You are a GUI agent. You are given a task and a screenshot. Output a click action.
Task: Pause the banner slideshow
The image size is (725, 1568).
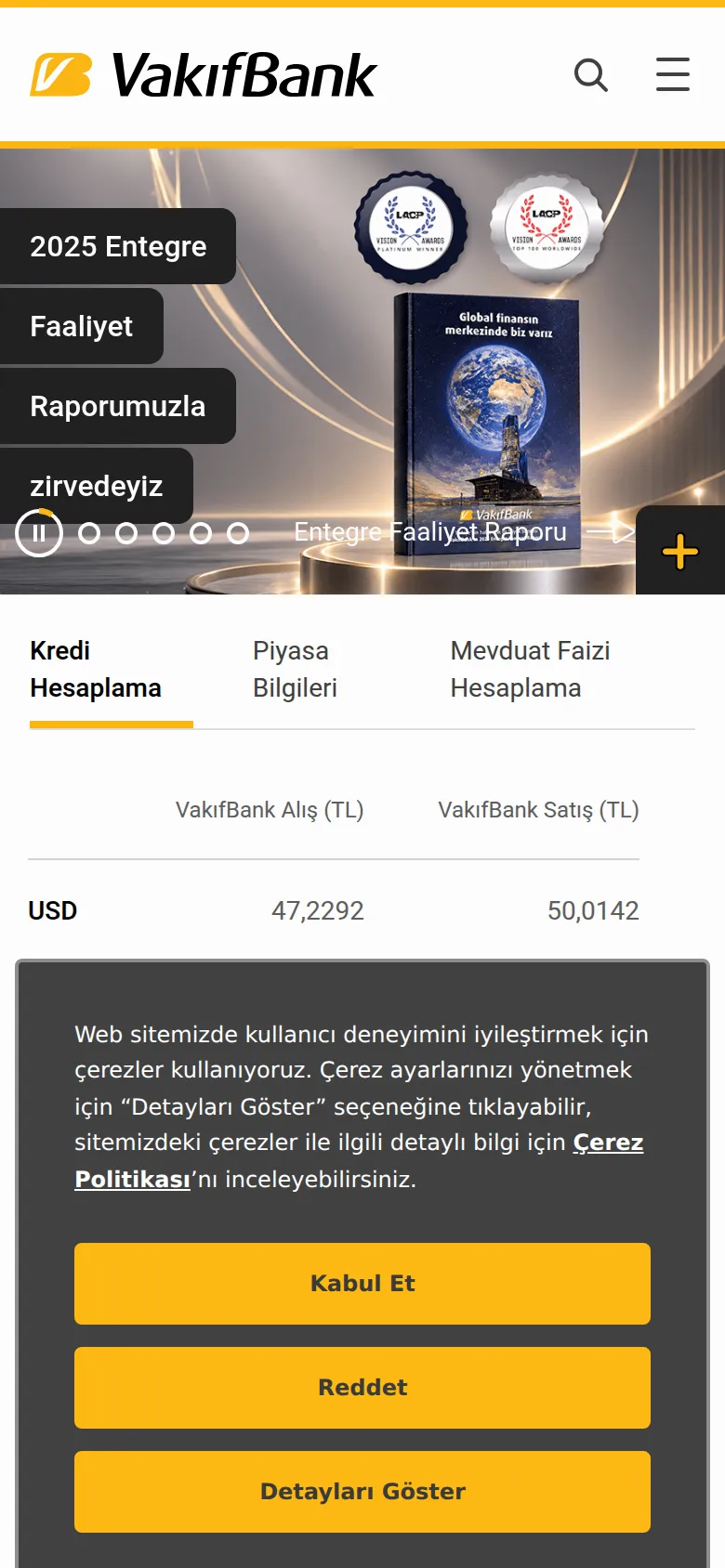click(x=39, y=533)
